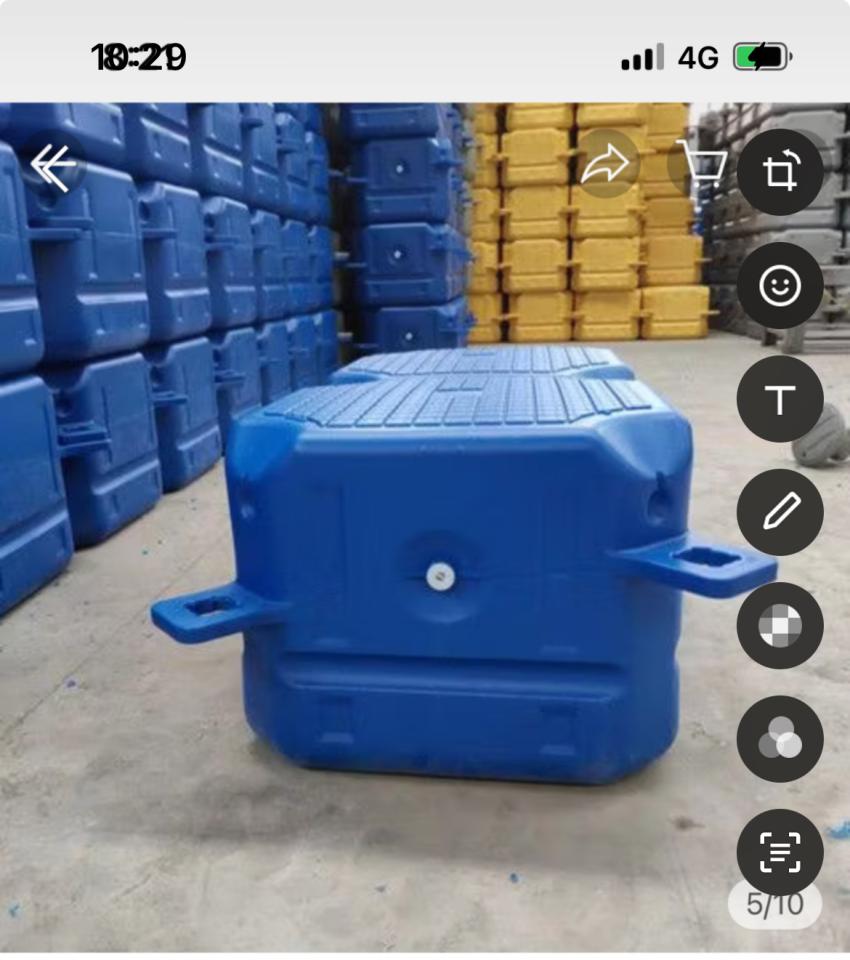Select the crop and rotate tool
This screenshot has height=960, width=850.
[x=780, y=173]
